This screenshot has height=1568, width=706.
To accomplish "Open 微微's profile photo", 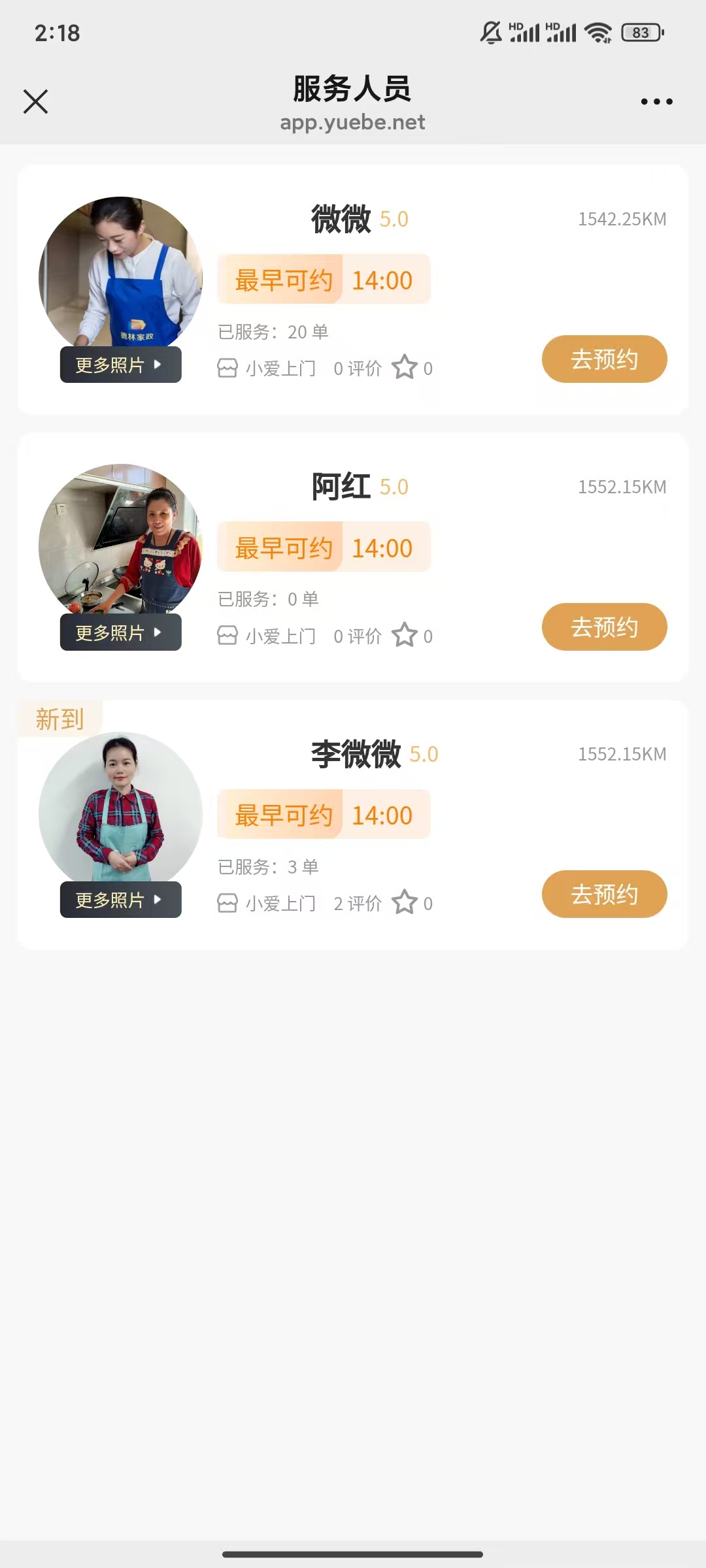I will (120, 274).
